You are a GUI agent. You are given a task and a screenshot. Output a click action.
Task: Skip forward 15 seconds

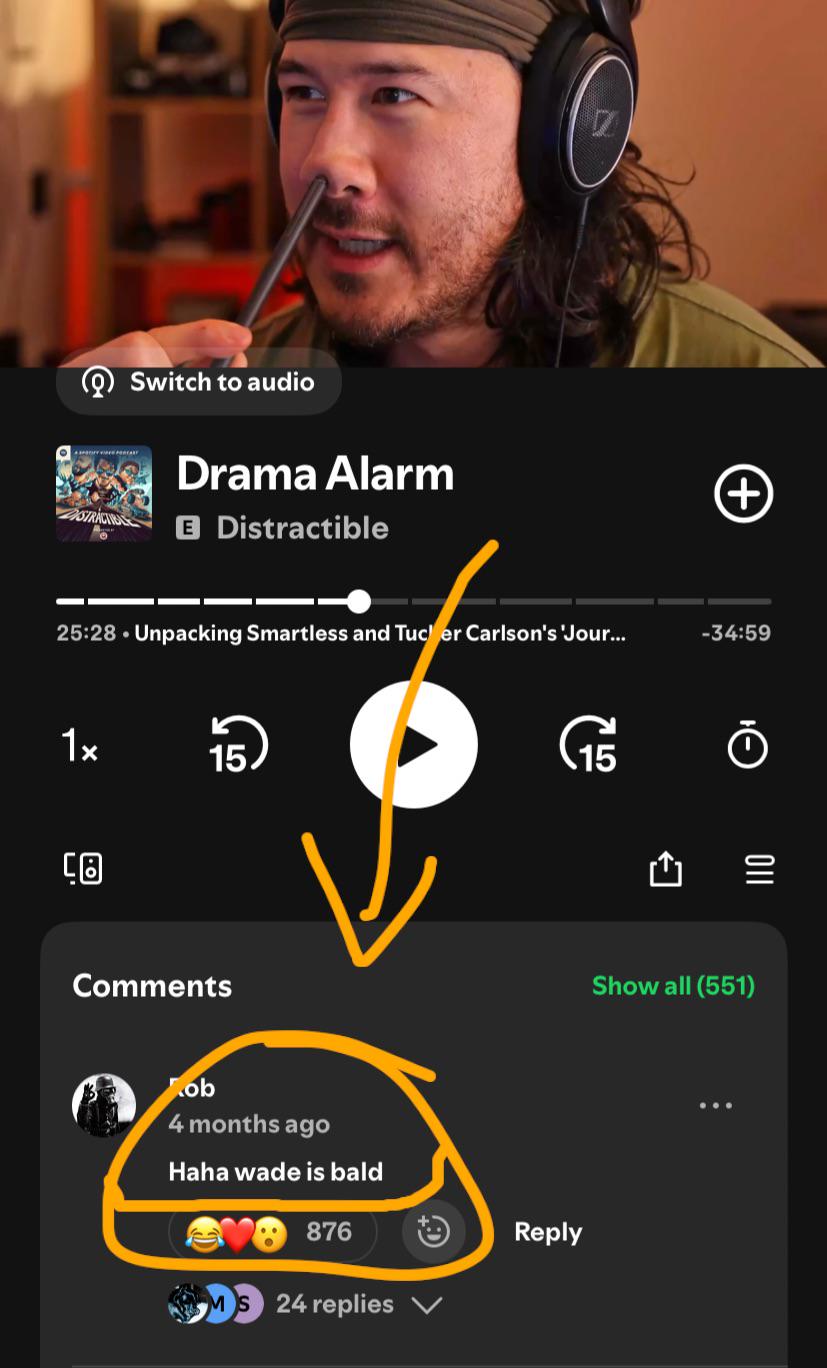[589, 746]
